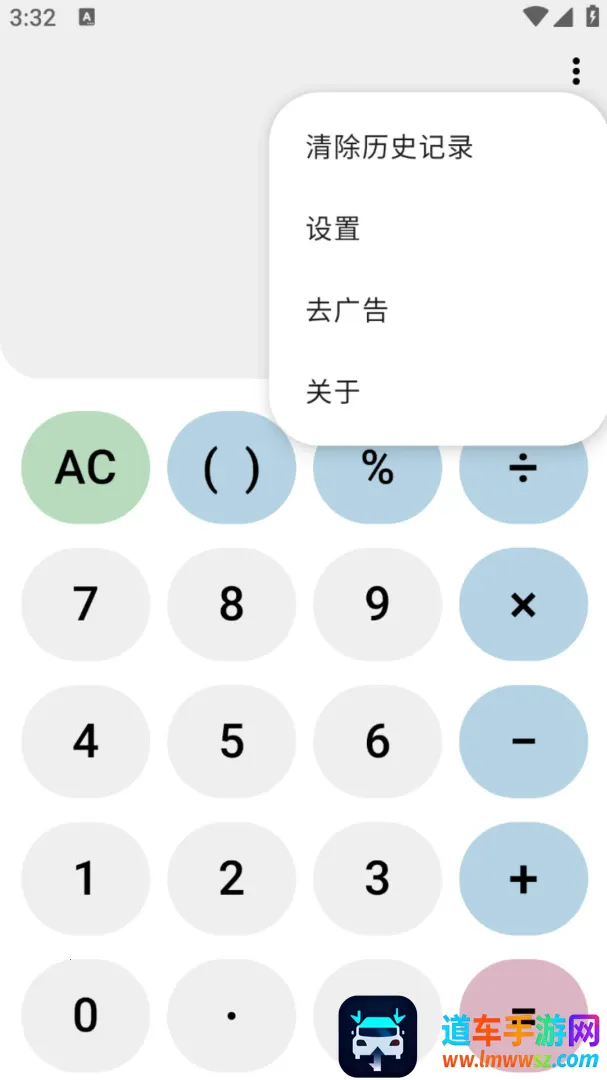Open the 关于 menu entry
607x1080 pixels.
point(438,391)
